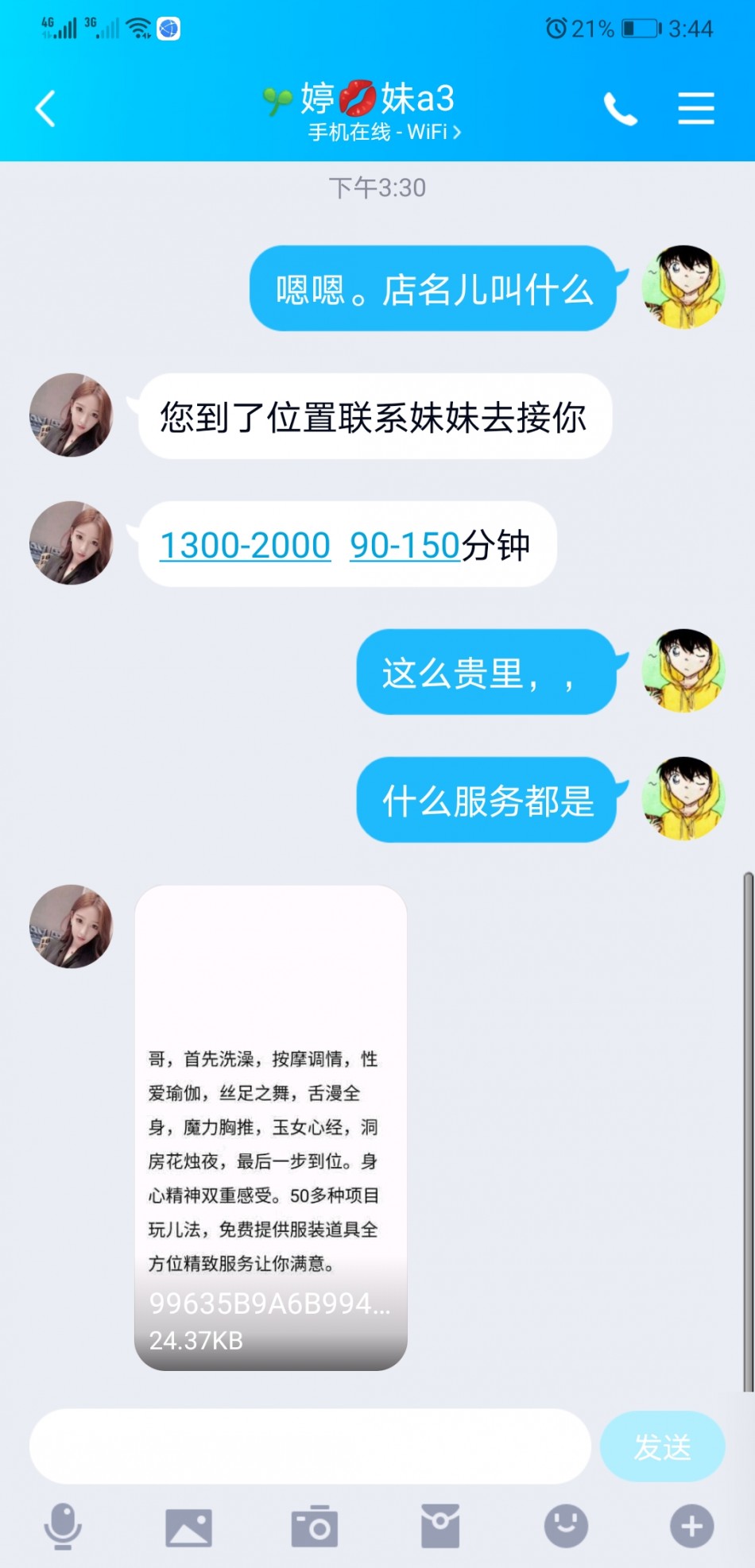Pick a photo from the gallery
The width and height of the screenshot is (755, 1568).
point(188,1526)
